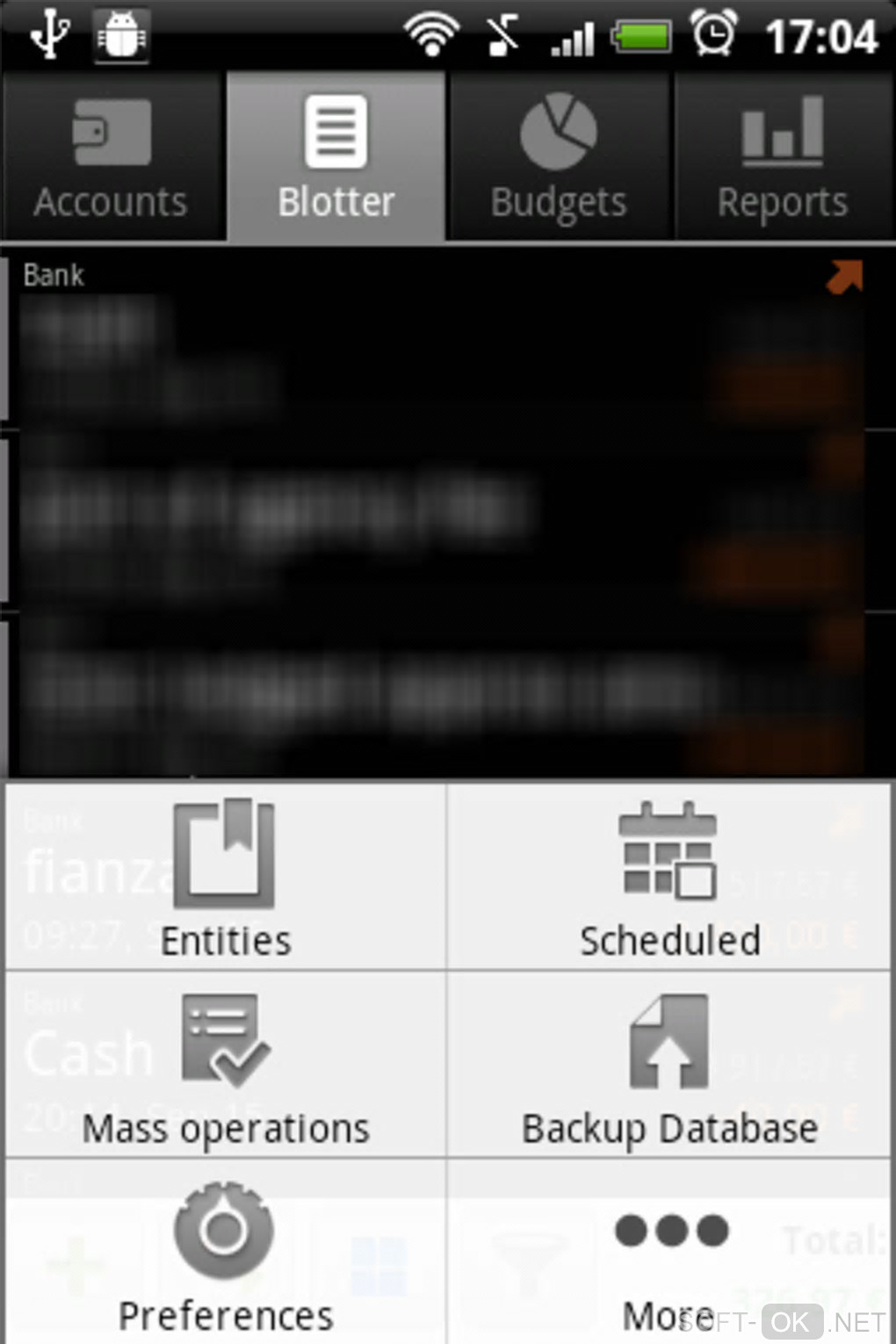Switch to the Blotter tab

tap(336, 158)
